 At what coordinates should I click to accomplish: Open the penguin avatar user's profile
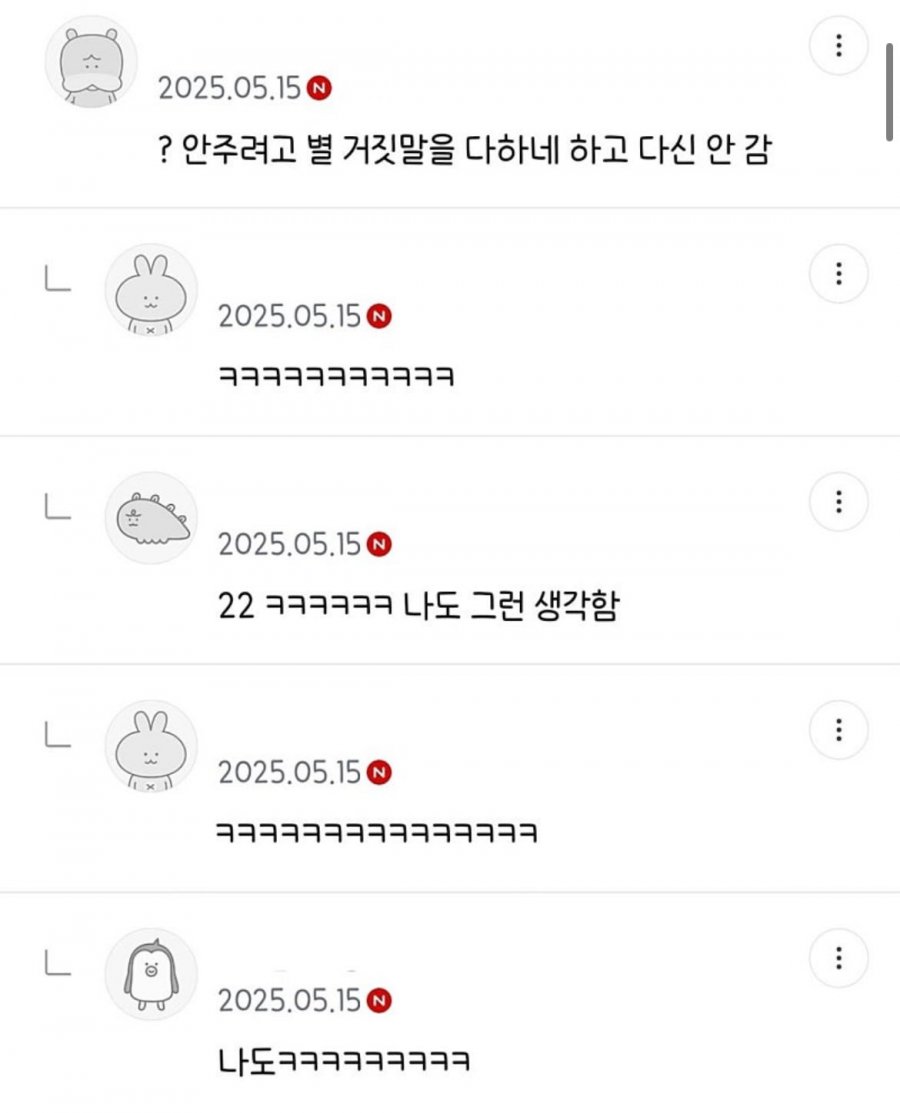click(x=151, y=974)
